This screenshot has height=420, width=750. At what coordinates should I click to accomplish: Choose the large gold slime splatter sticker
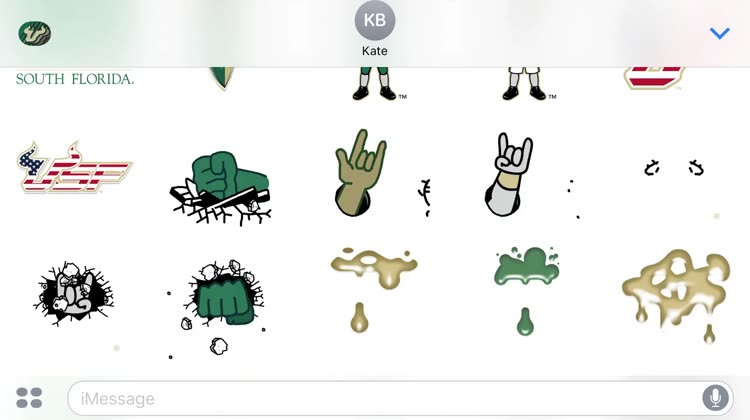point(675,290)
